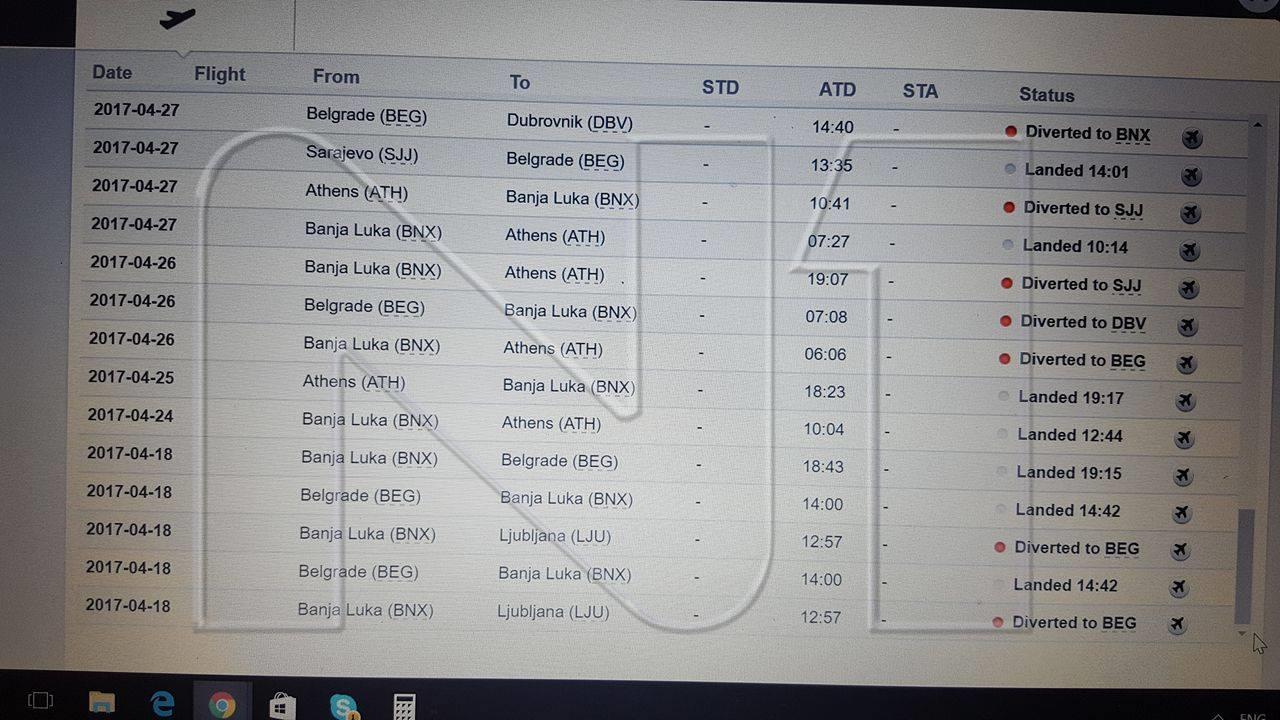Open Microsoft Store from the taskbar
The image size is (1280, 720).
point(283,706)
